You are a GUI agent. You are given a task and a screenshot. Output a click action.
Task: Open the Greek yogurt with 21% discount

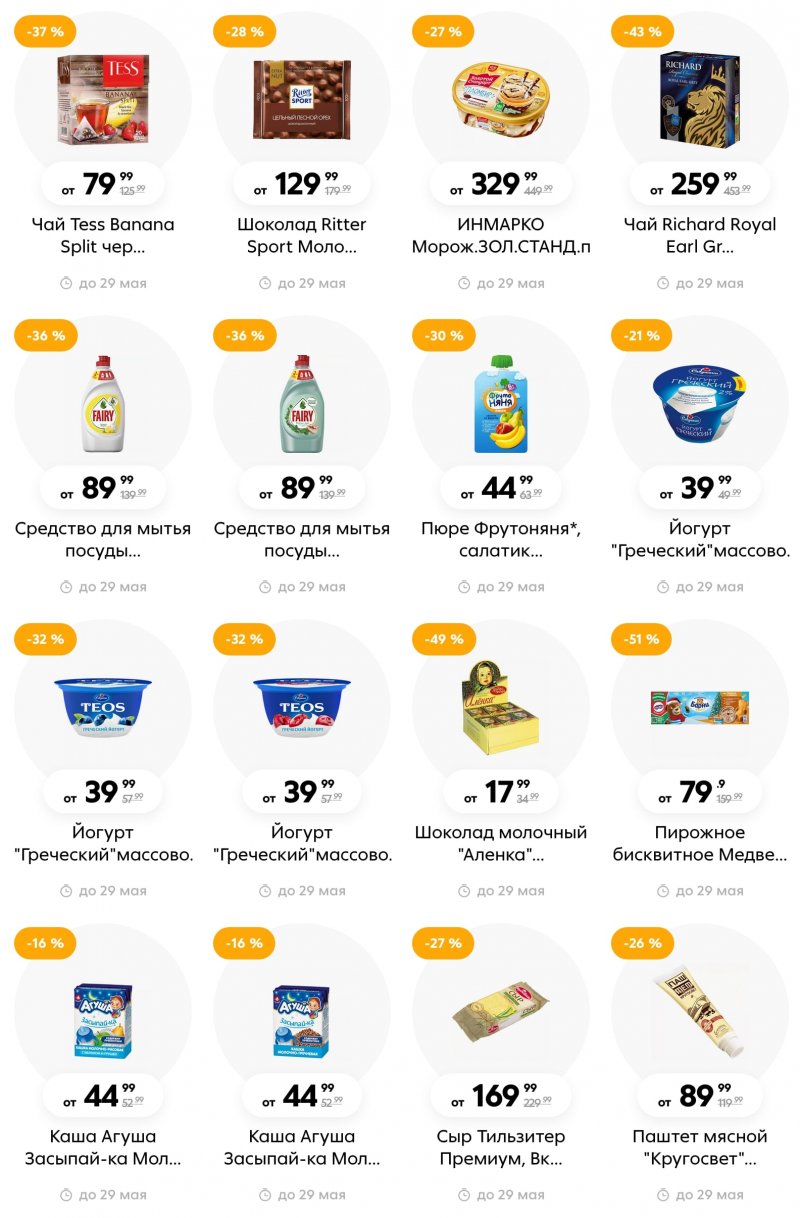point(700,405)
